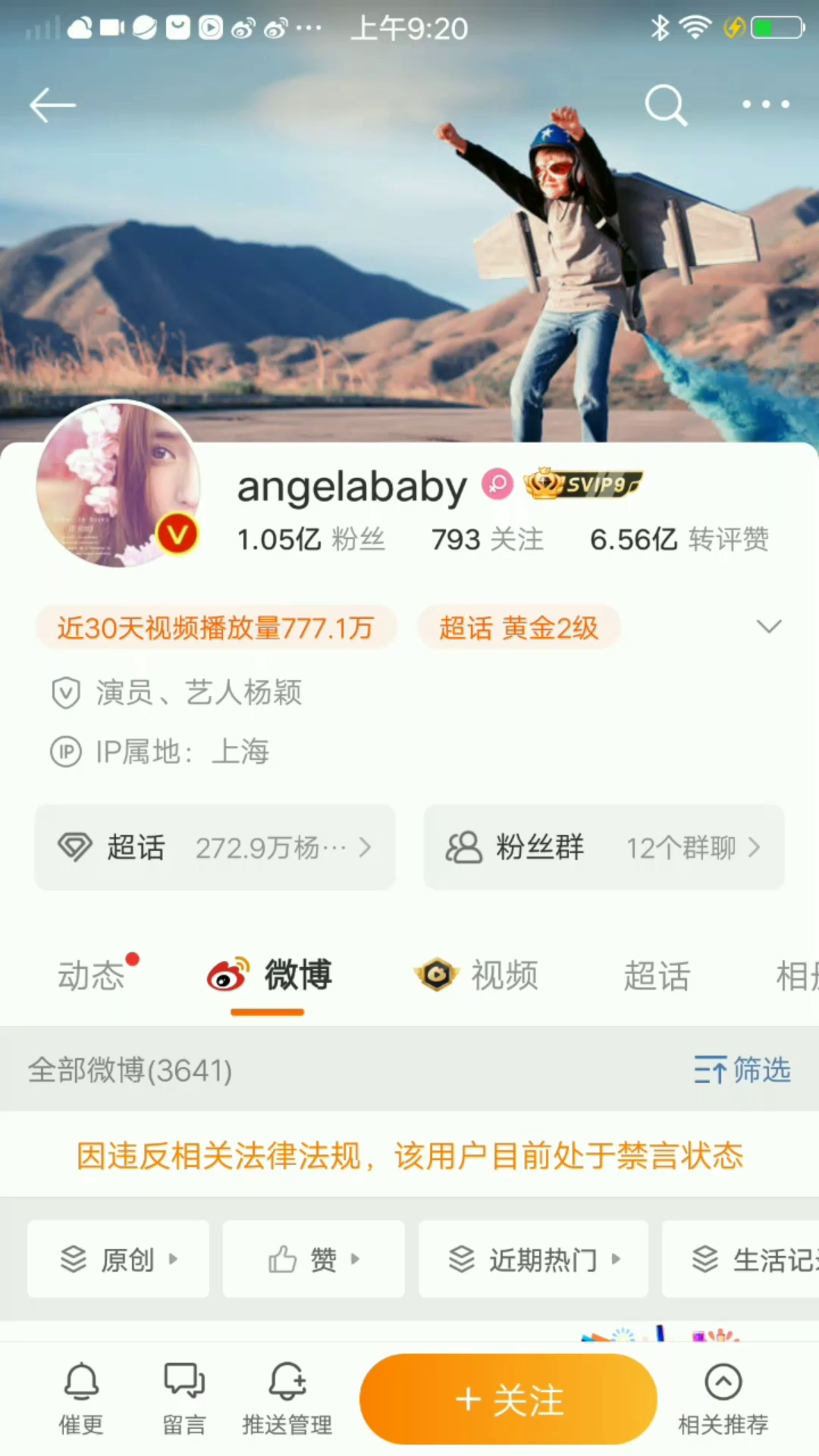819x1456 pixels.
Task: Follow angelababy with the 关注 button
Action: click(x=508, y=1399)
